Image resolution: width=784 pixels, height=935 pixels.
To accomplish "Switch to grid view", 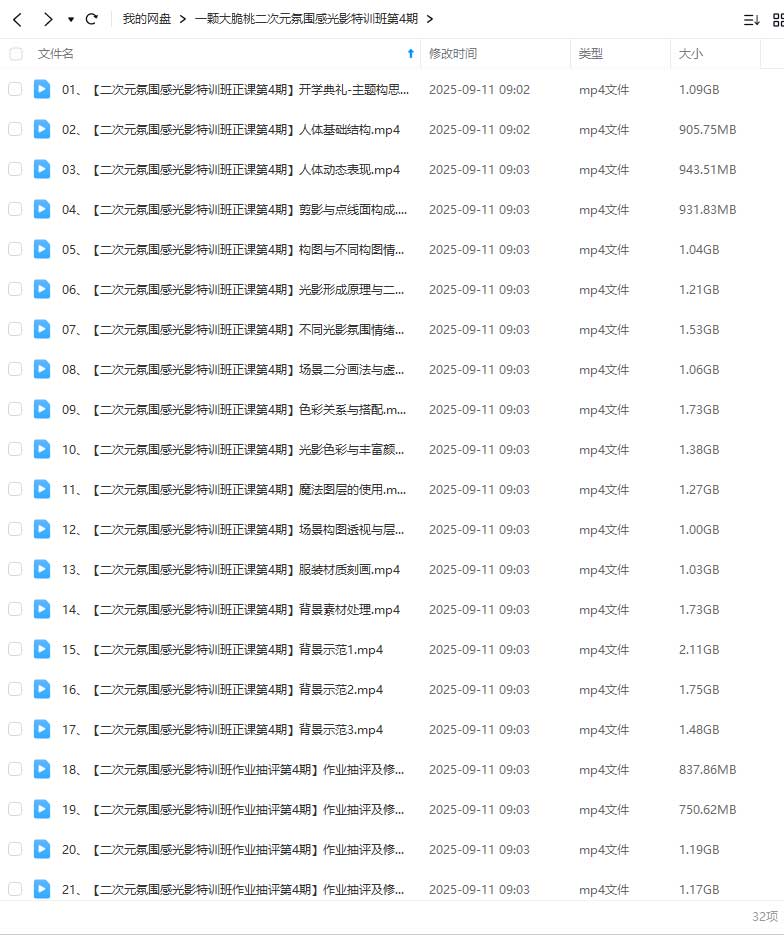I will 778,19.
